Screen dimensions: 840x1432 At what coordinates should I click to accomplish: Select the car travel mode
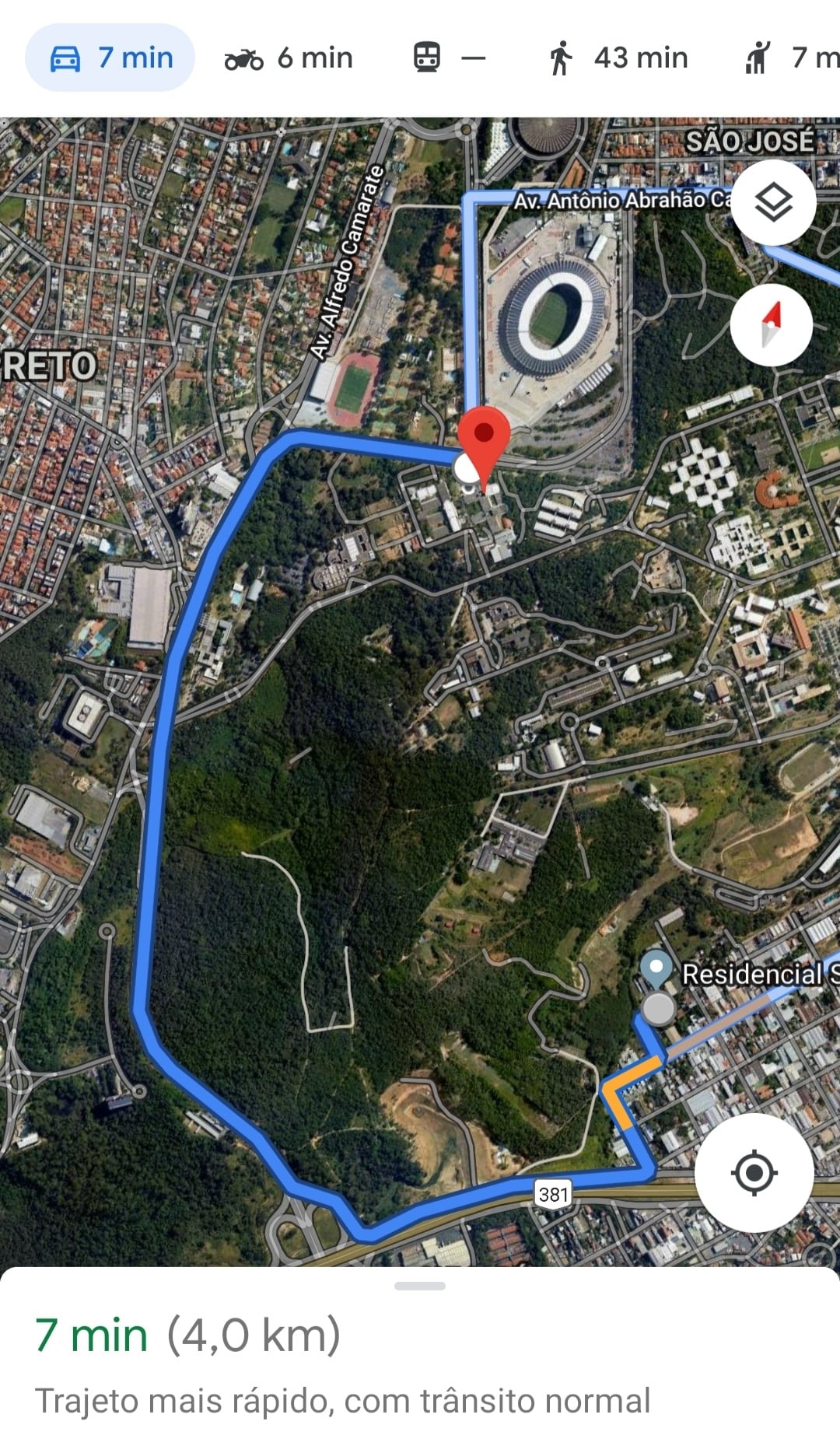(x=110, y=58)
